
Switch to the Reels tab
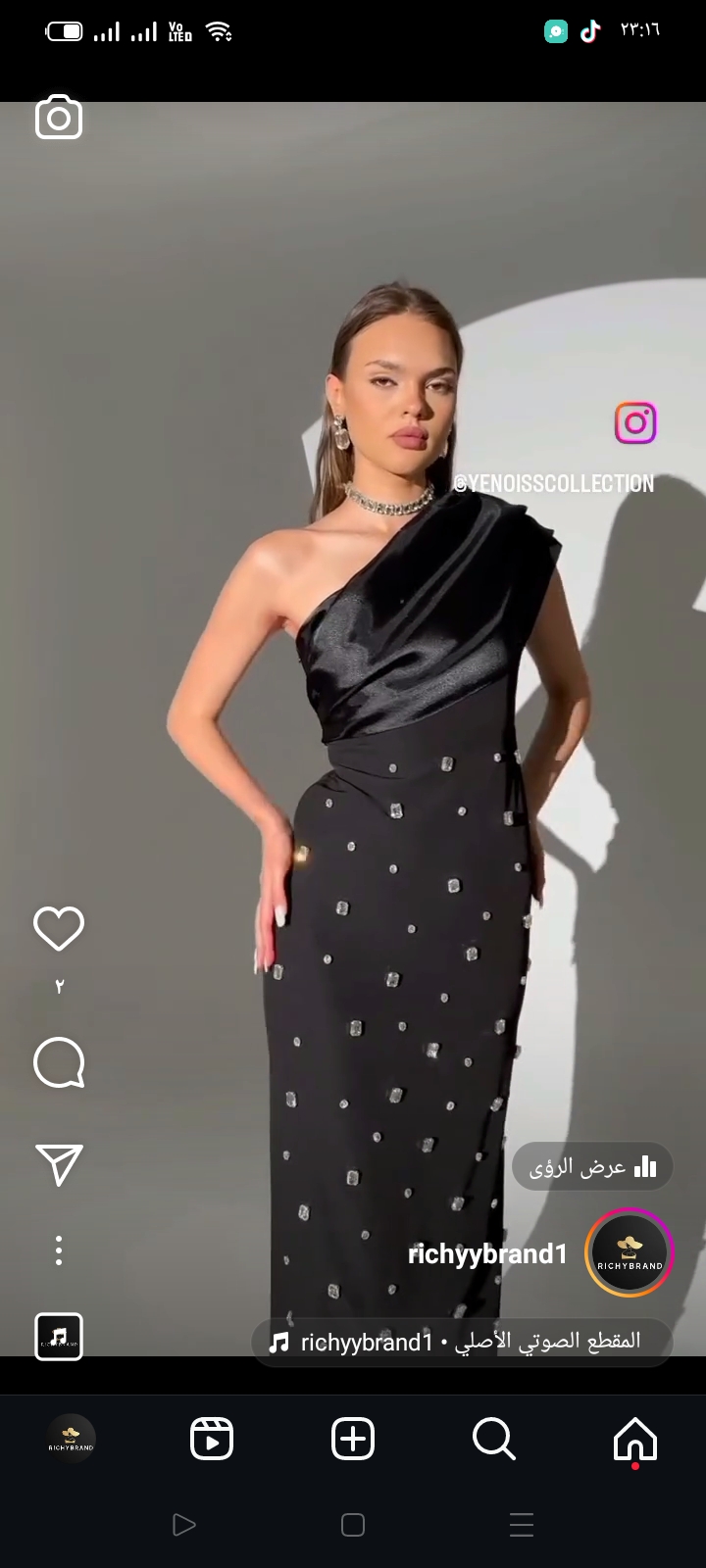[212, 1440]
